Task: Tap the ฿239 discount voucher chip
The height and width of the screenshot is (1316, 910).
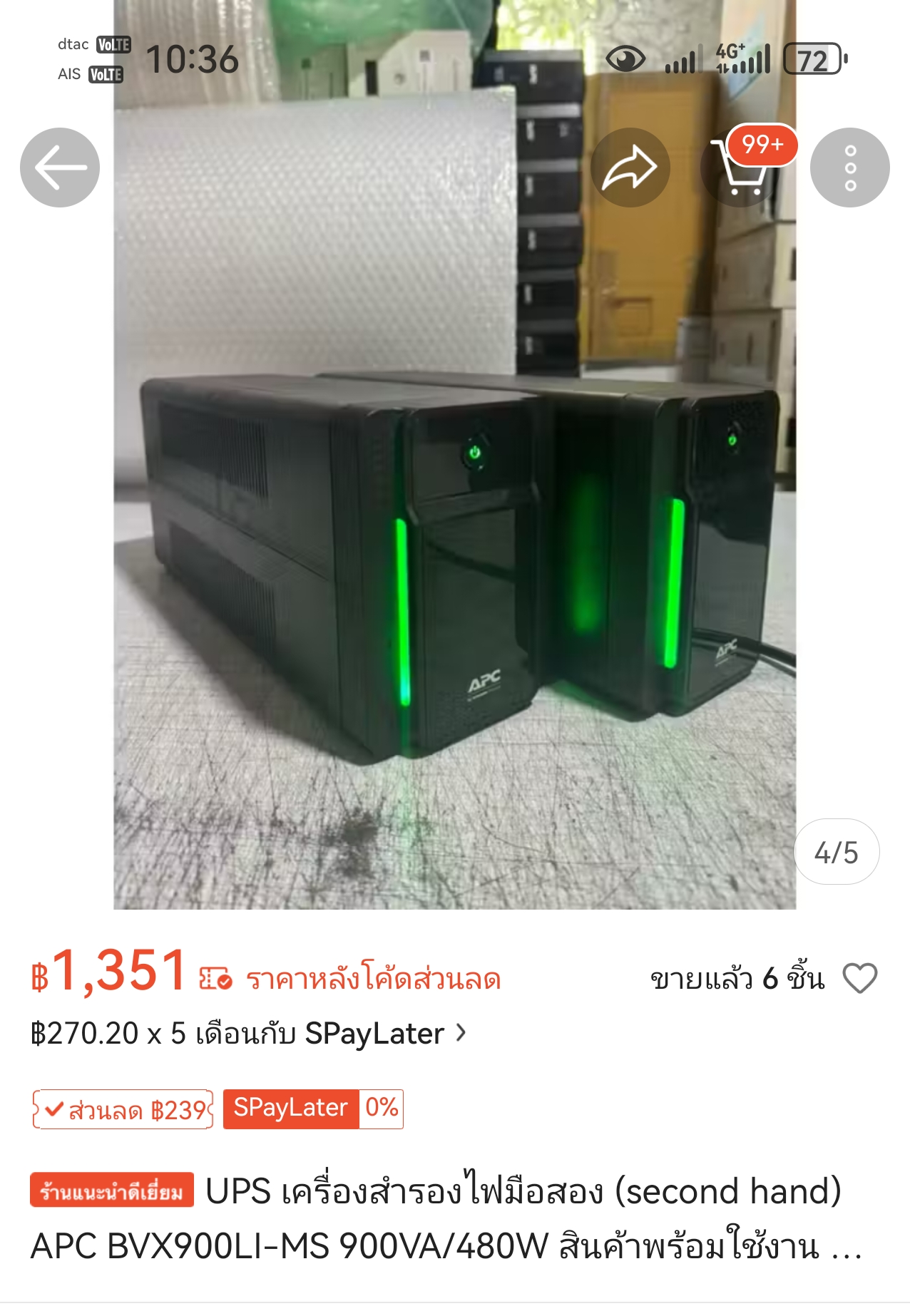Action: tap(123, 1109)
